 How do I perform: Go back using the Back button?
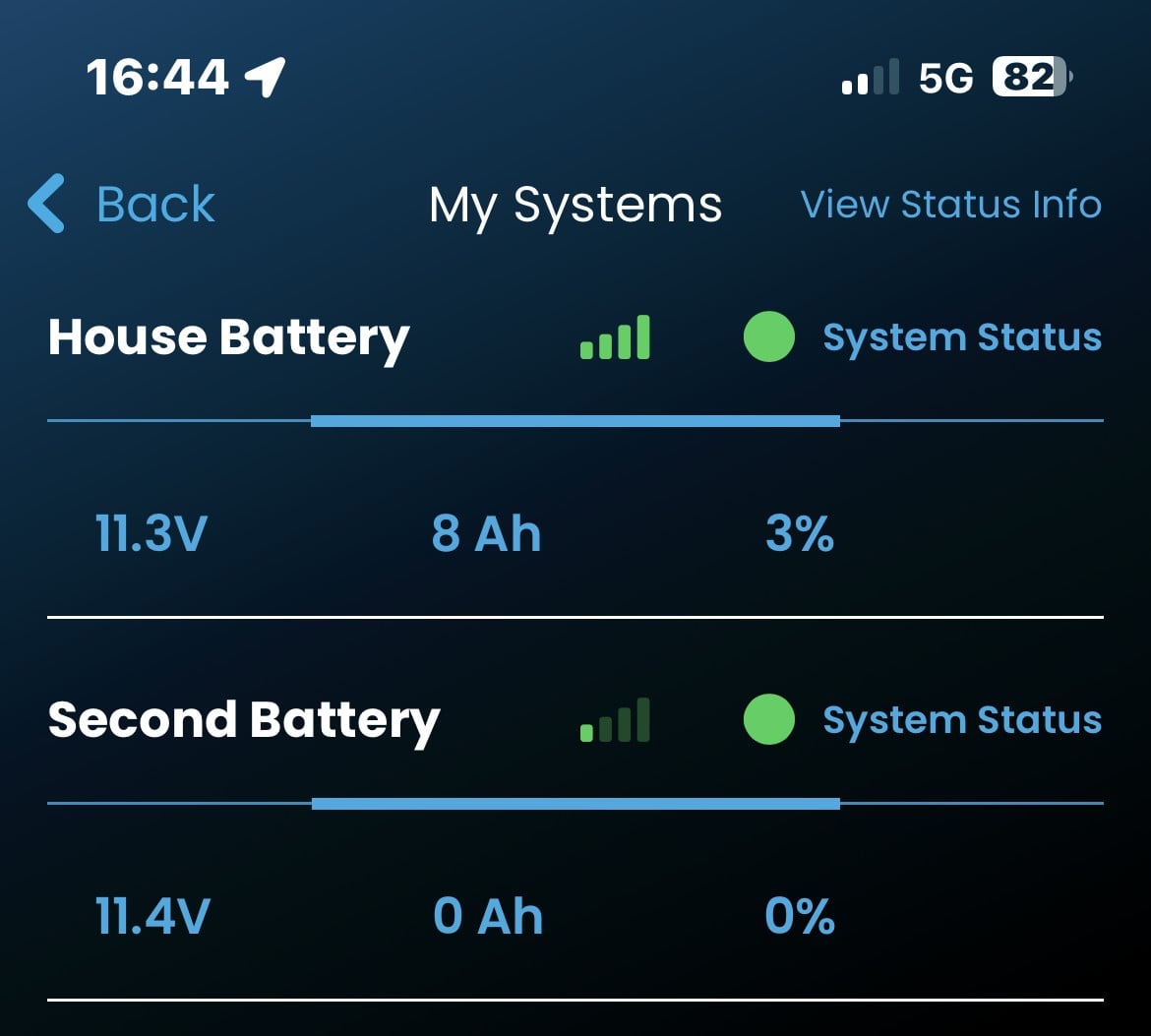pyautogui.click(x=122, y=205)
